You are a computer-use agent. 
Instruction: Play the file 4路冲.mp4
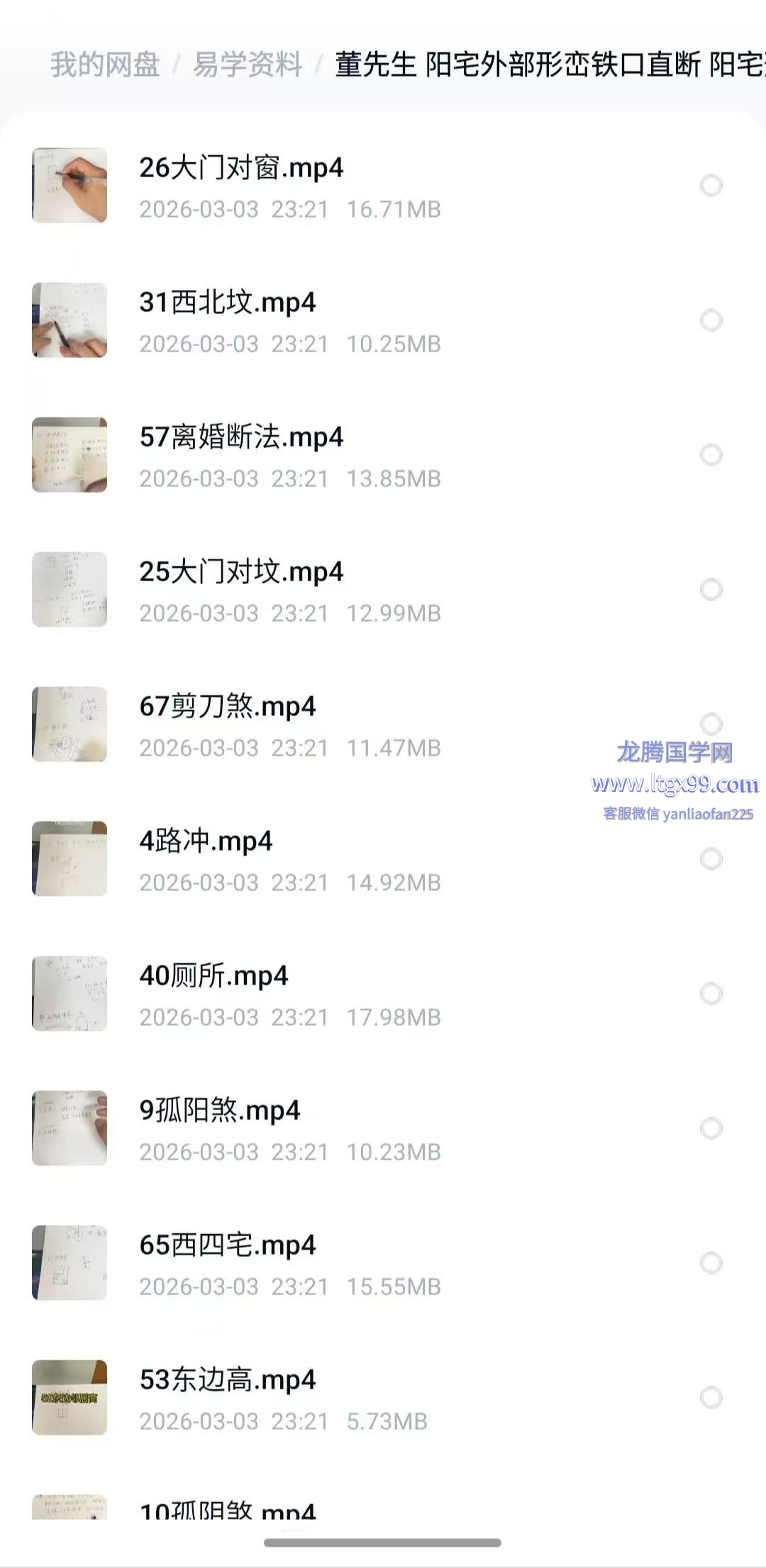[206, 841]
